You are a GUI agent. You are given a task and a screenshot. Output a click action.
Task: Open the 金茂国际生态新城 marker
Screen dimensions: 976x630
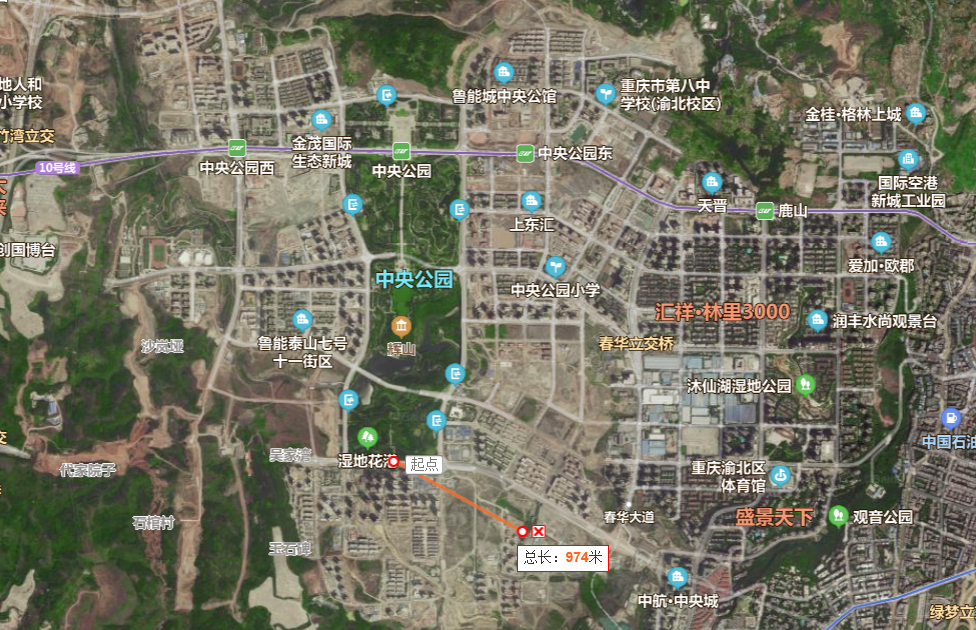321,120
